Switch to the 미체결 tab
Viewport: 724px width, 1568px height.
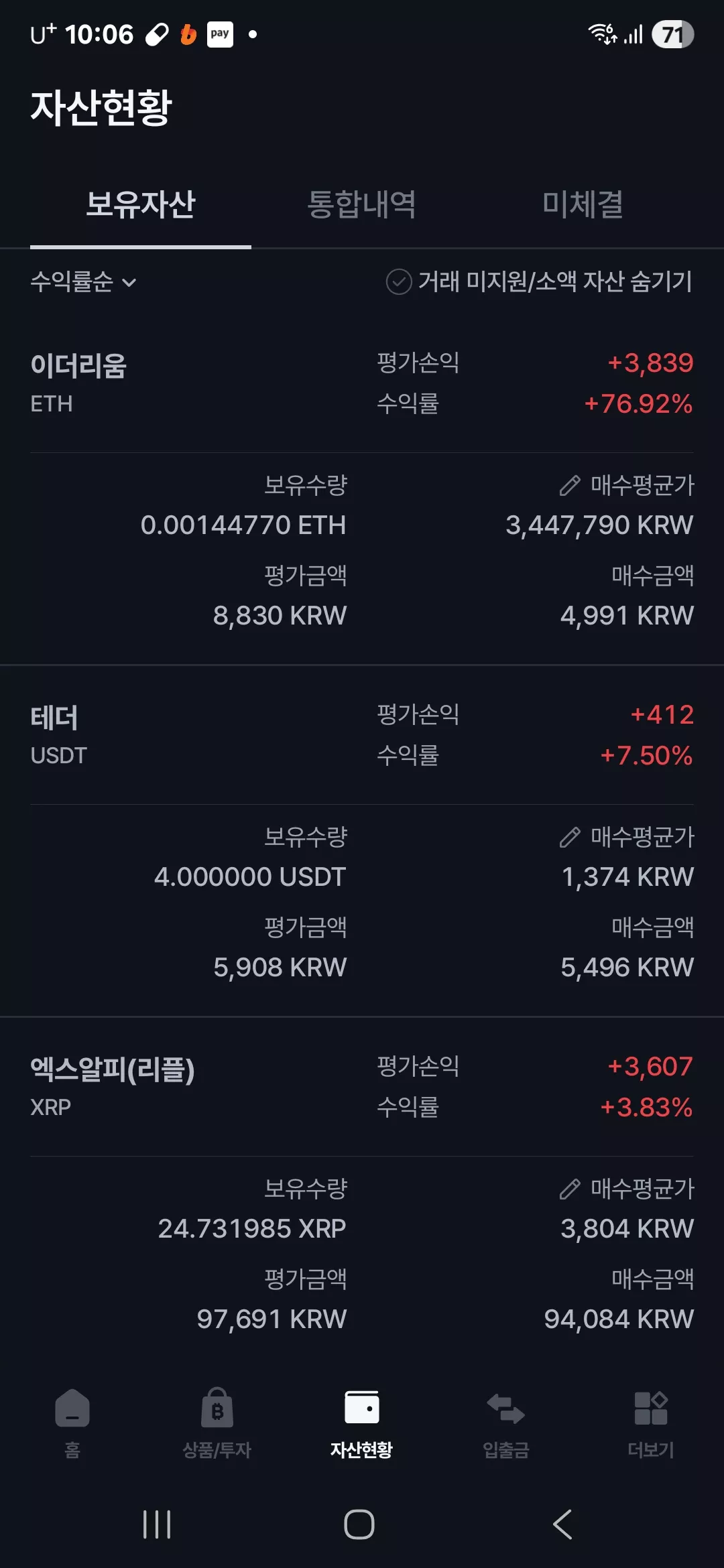click(x=583, y=204)
